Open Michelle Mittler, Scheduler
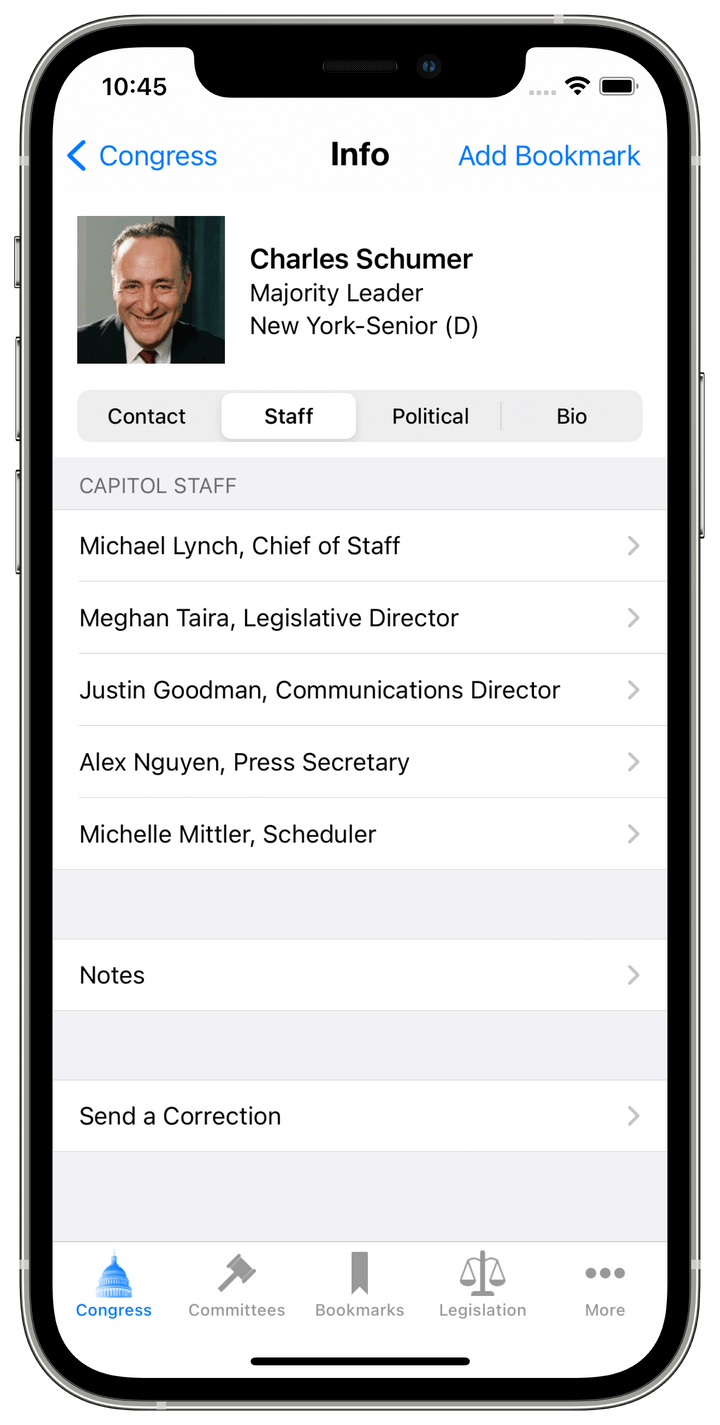This screenshot has height=1425, width=720. click(x=360, y=834)
